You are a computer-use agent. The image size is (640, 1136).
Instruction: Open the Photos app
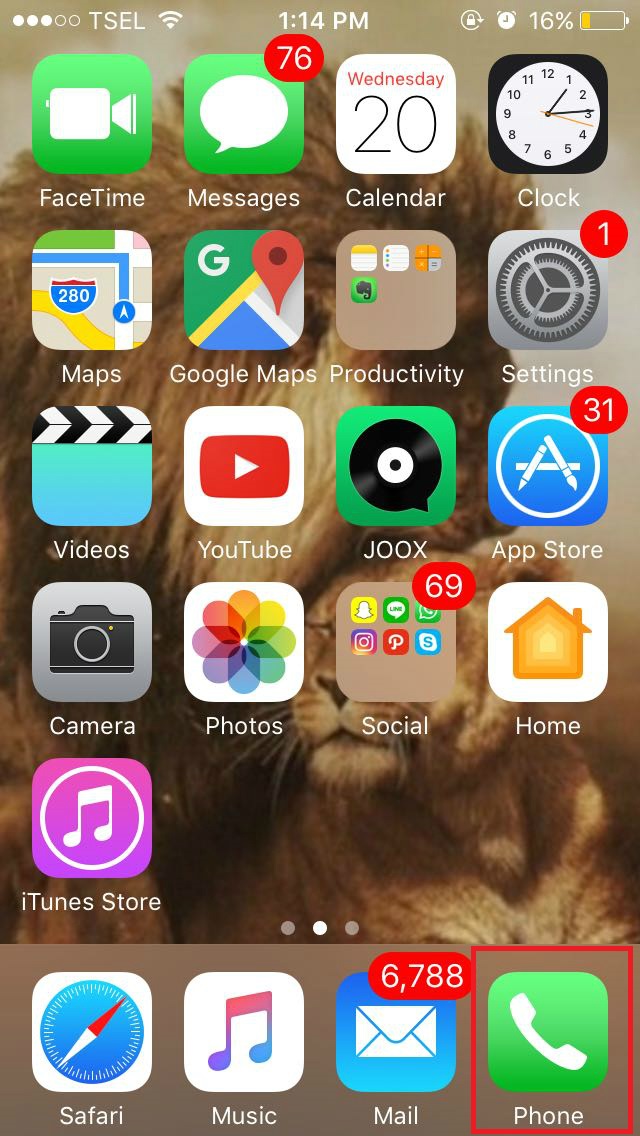pyautogui.click(x=244, y=642)
